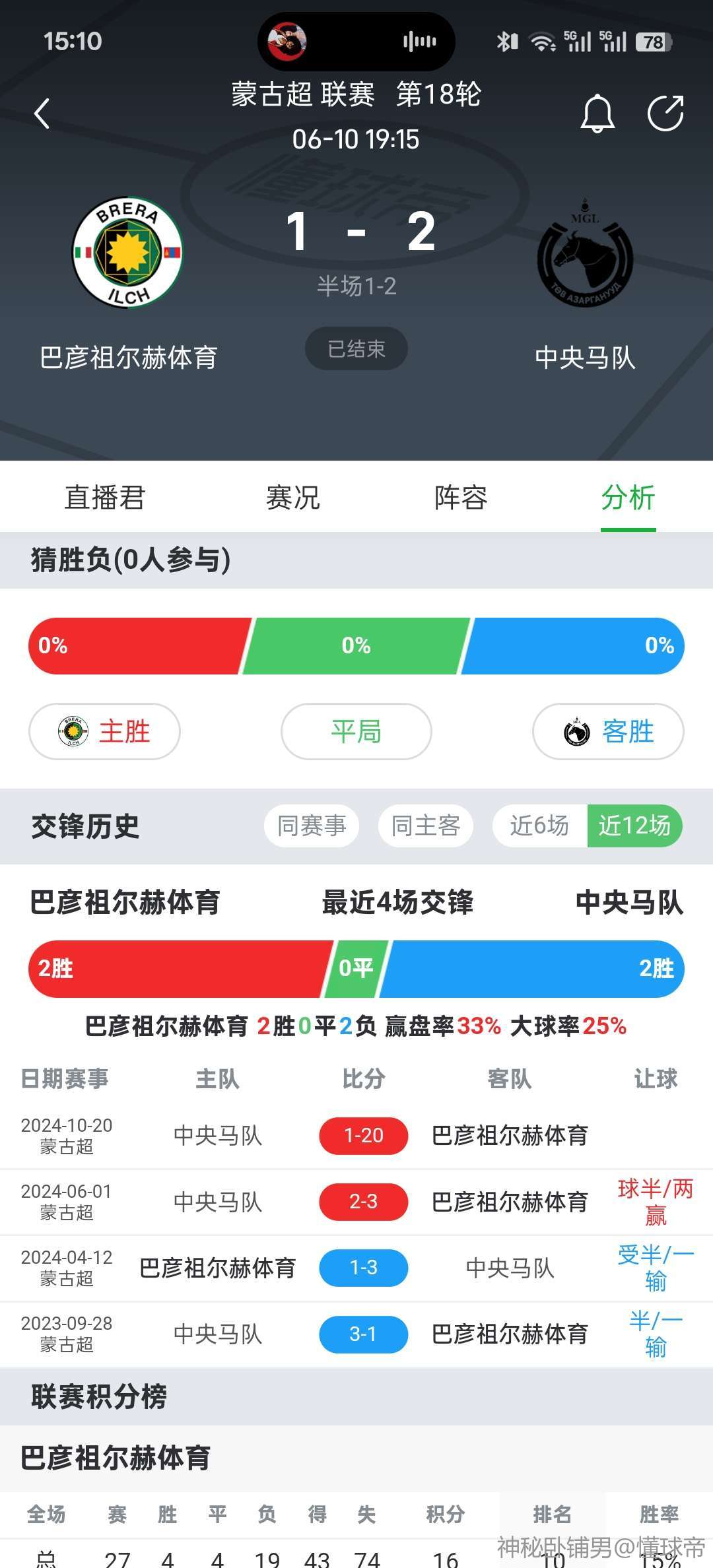Share this match page
The width and height of the screenshot is (713, 1568).
pos(665,114)
